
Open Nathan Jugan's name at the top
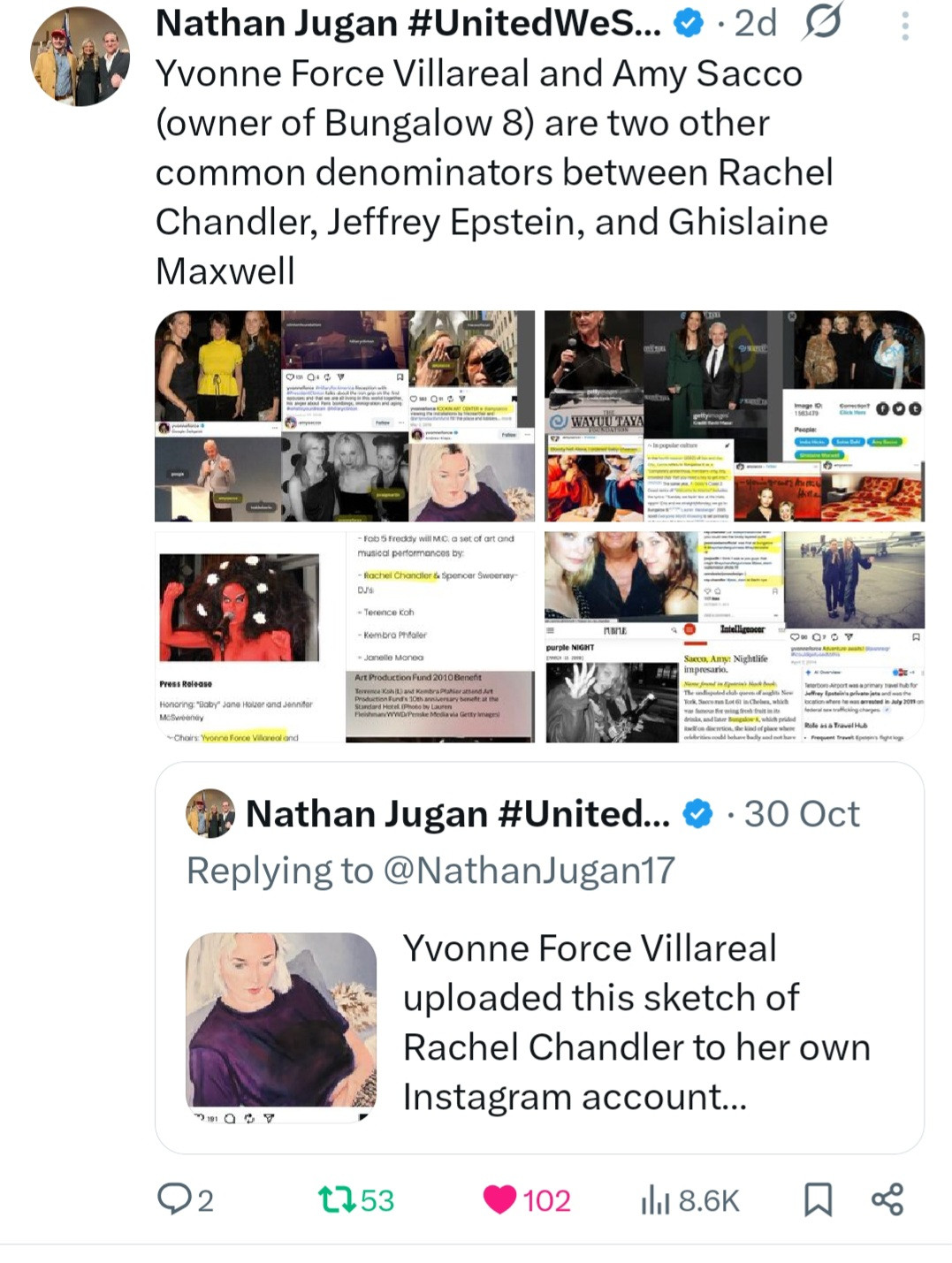(407, 25)
